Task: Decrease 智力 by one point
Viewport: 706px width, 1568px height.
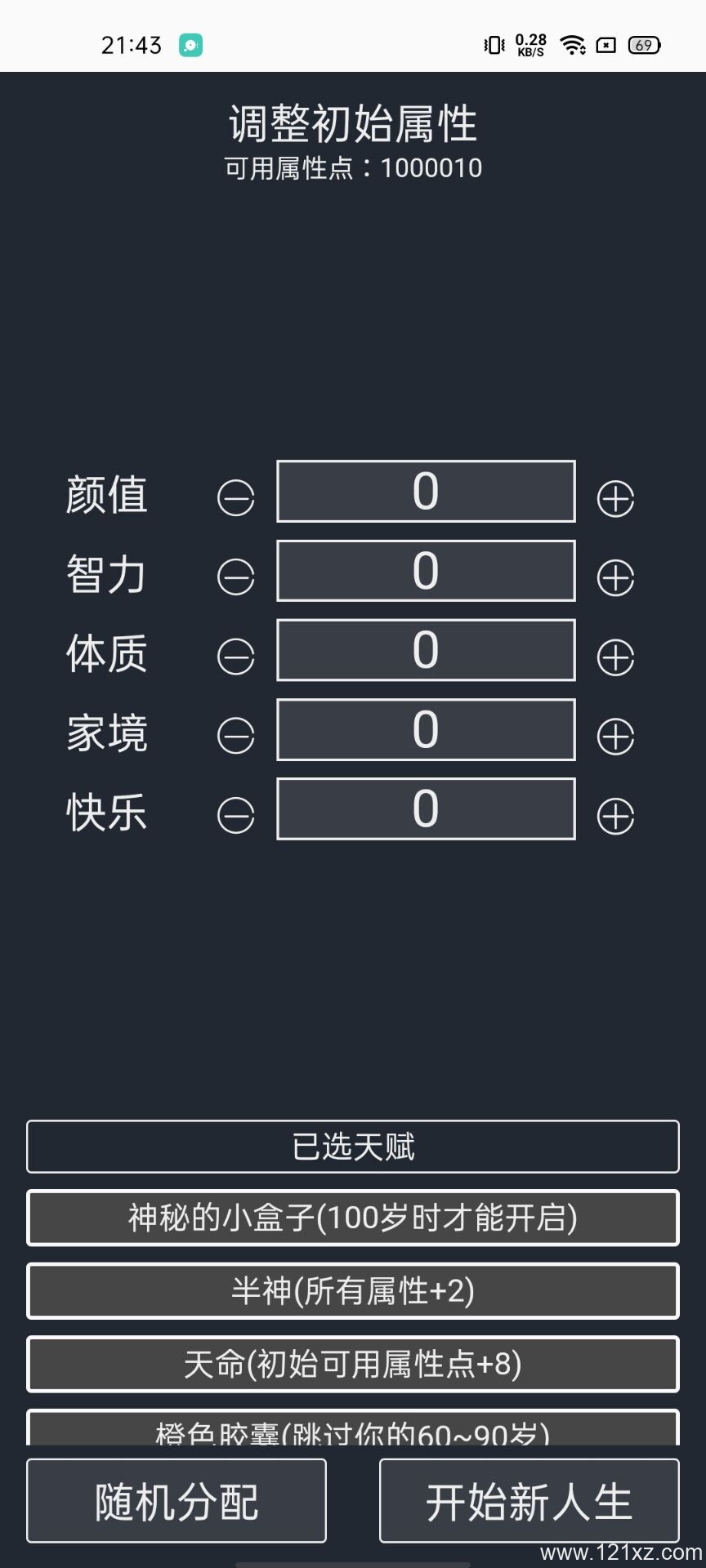Action: point(236,578)
